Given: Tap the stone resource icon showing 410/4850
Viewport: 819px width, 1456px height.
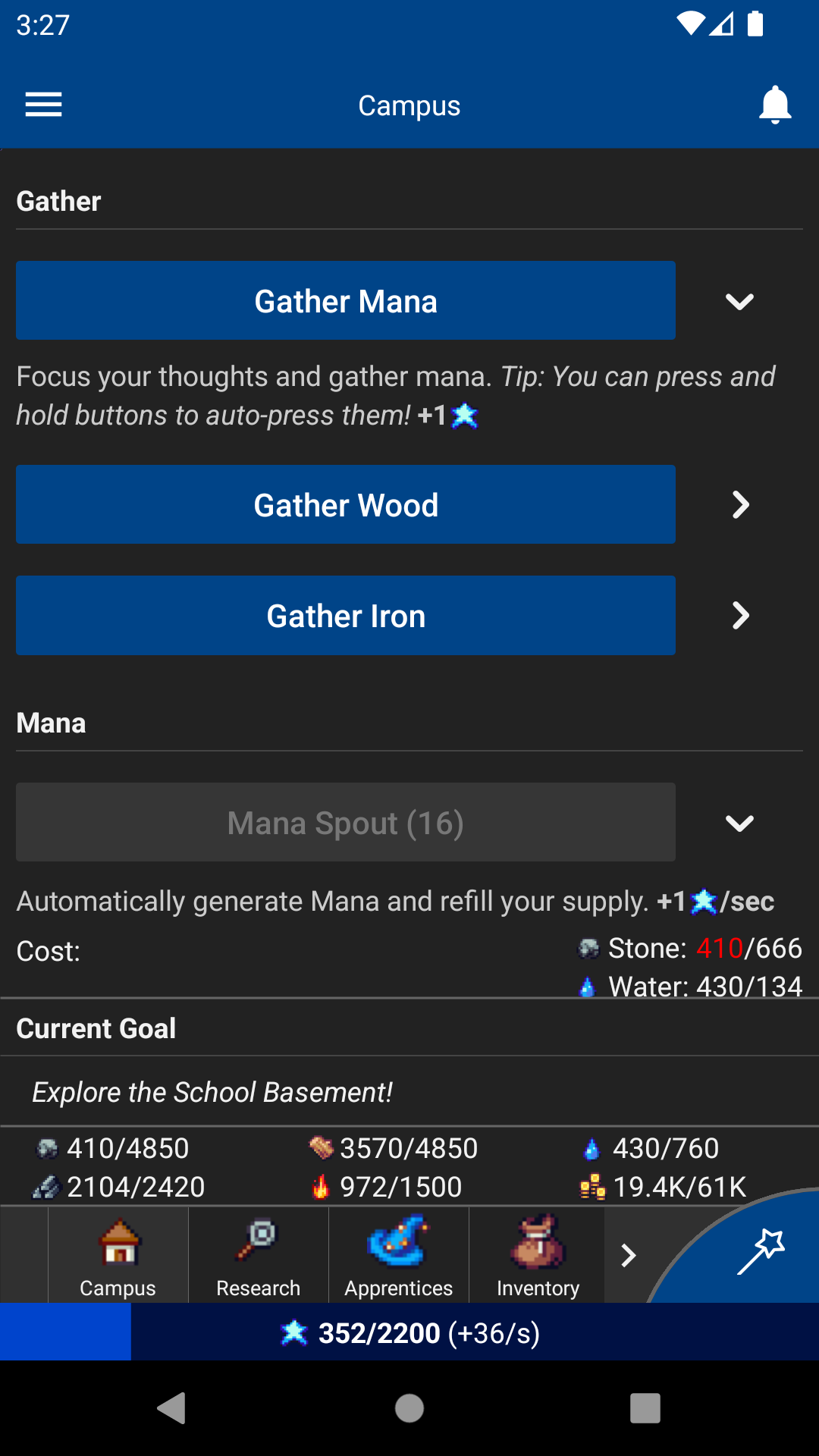Looking at the screenshot, I should 45,1147.
